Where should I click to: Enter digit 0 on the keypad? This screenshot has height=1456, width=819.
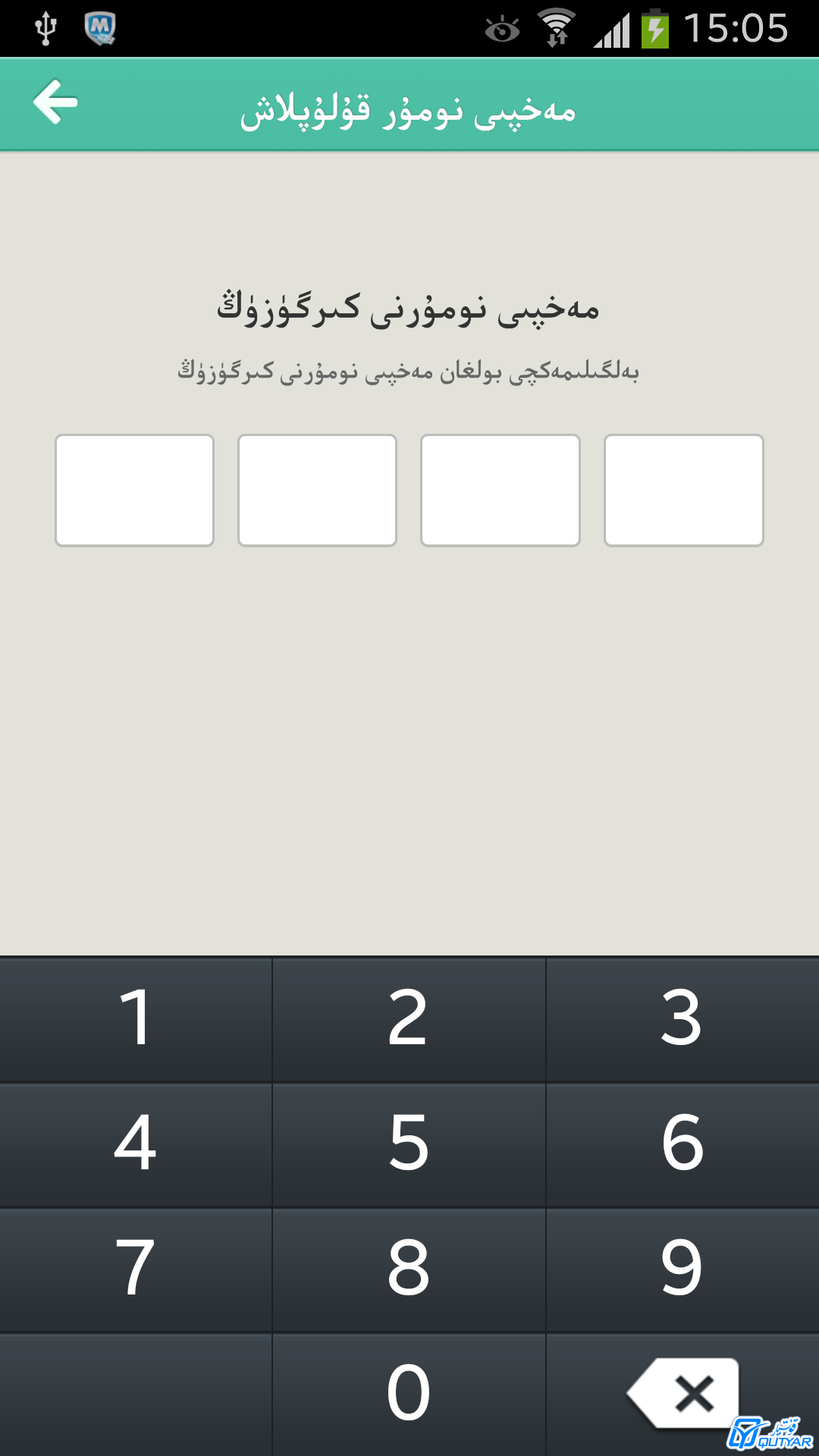click(x=409, y=1395)
